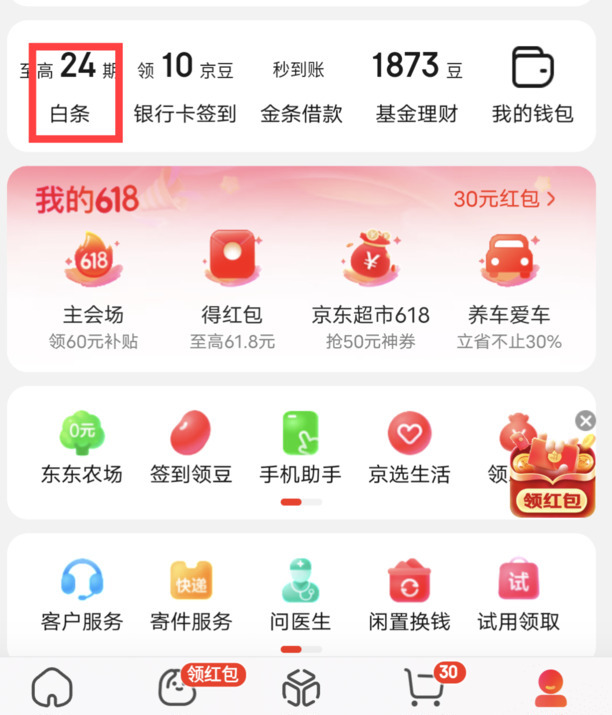
Task: Tap the 30元红包 link
Action: click(x=505, y=199)
